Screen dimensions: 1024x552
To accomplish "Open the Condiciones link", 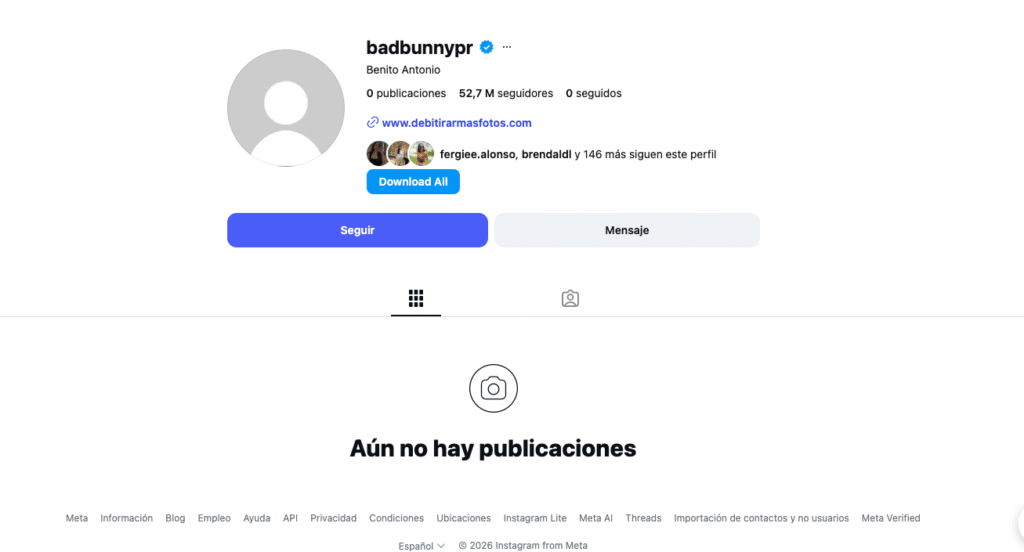I will pyautogui.click(x=396, y=518).
